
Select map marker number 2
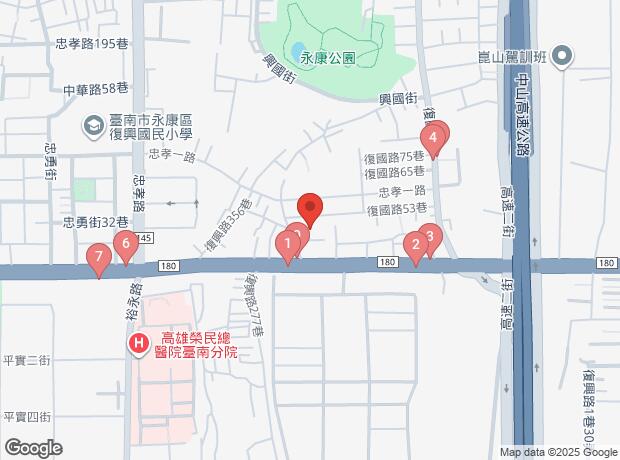point(415,245)
